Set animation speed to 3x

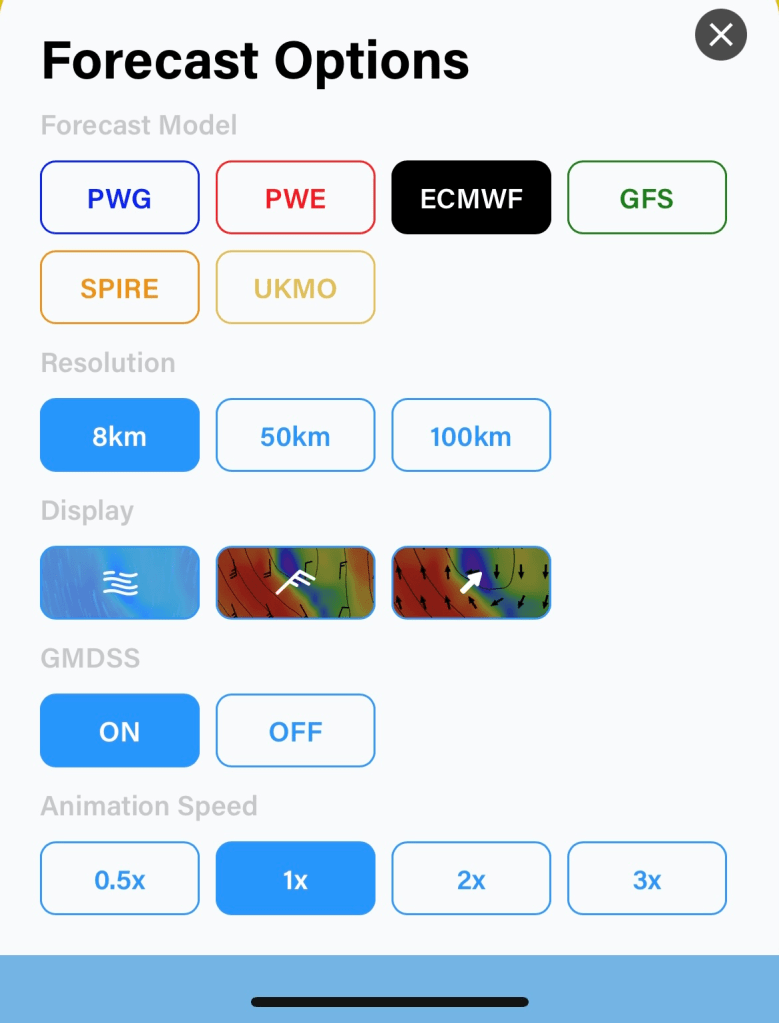click(647, 879)
